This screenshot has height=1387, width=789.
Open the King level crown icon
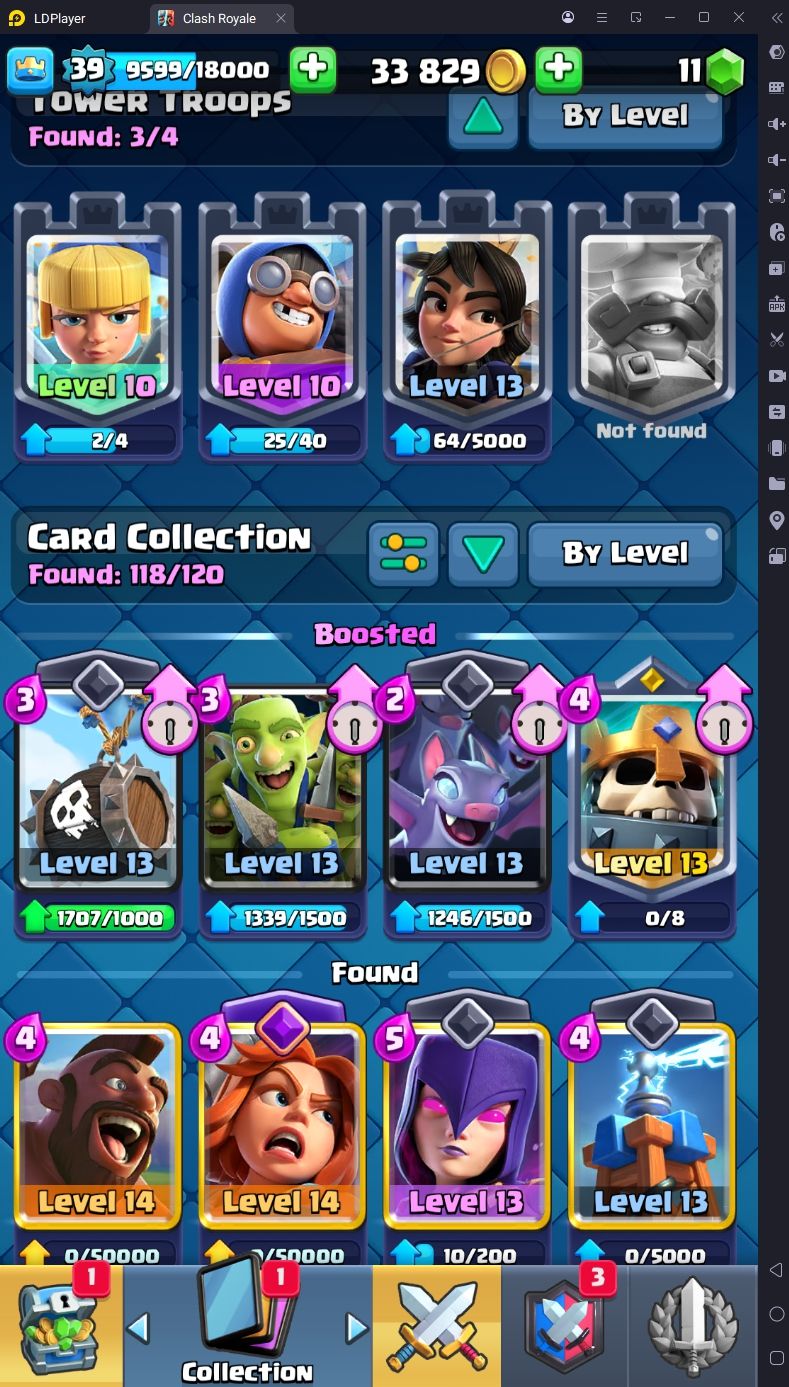[31, 70]
